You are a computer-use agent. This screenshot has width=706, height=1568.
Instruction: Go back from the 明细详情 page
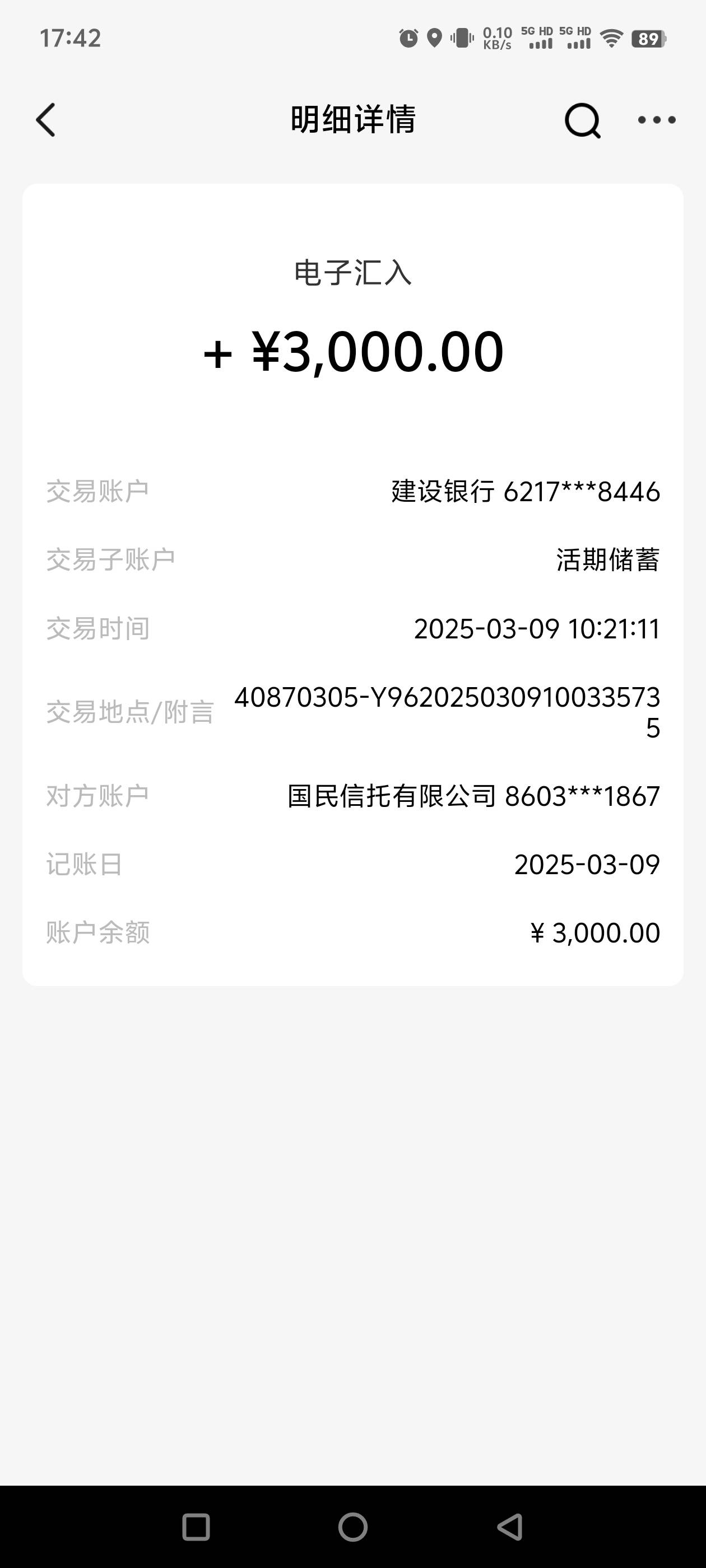tap(46, 120)
